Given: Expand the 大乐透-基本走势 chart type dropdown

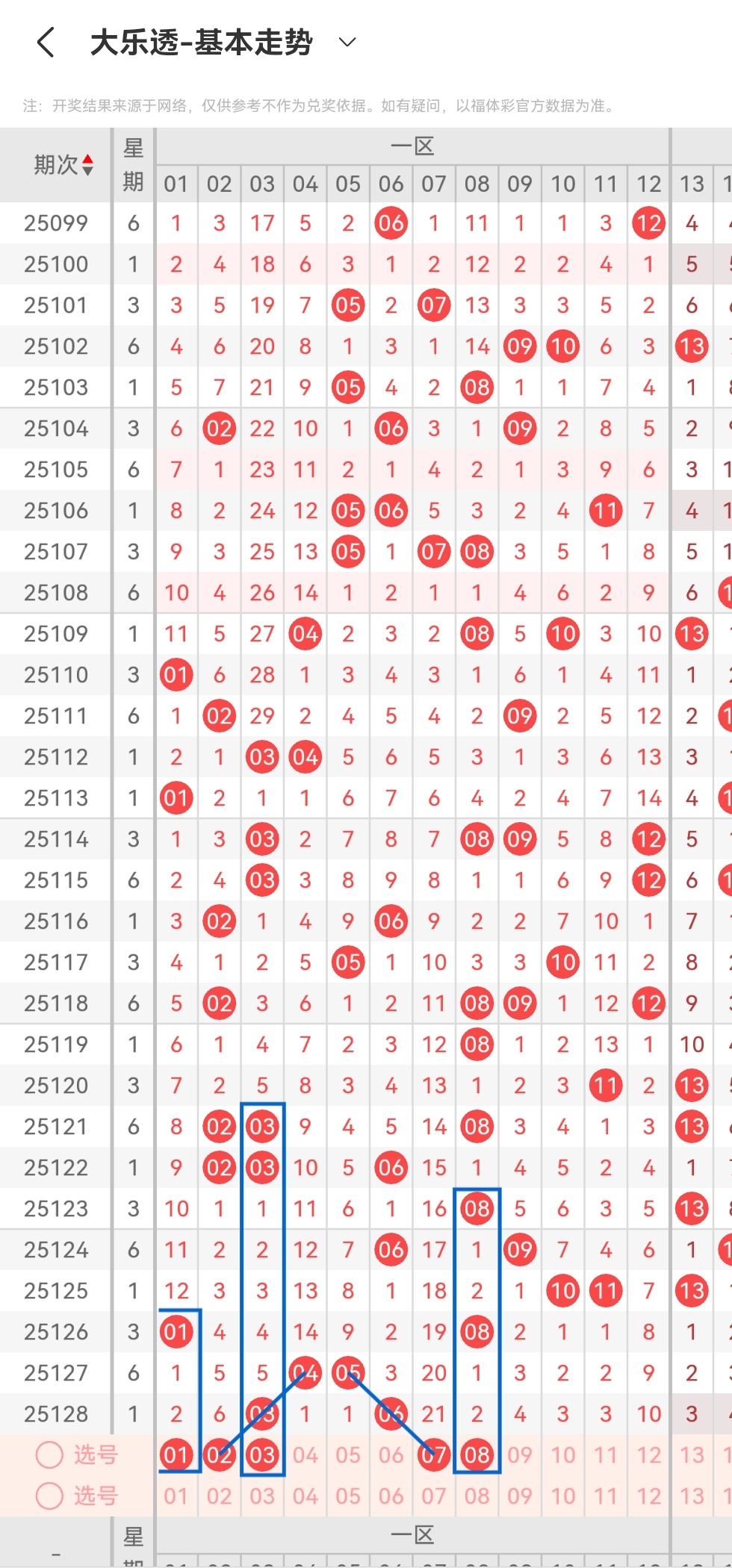Looking at the screenshot, I should 347,43.
